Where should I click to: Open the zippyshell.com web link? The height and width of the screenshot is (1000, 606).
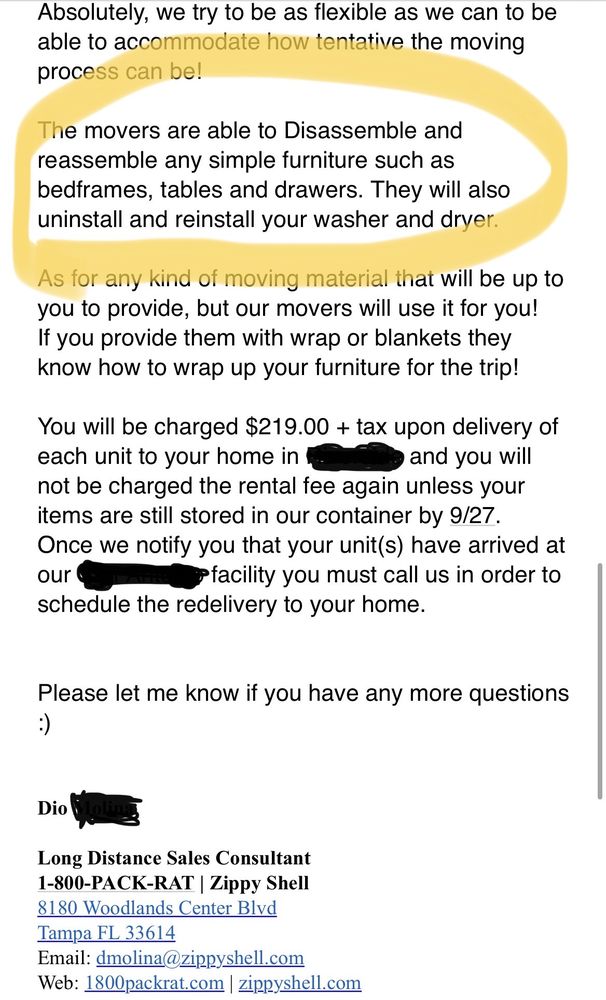[299, 983]
